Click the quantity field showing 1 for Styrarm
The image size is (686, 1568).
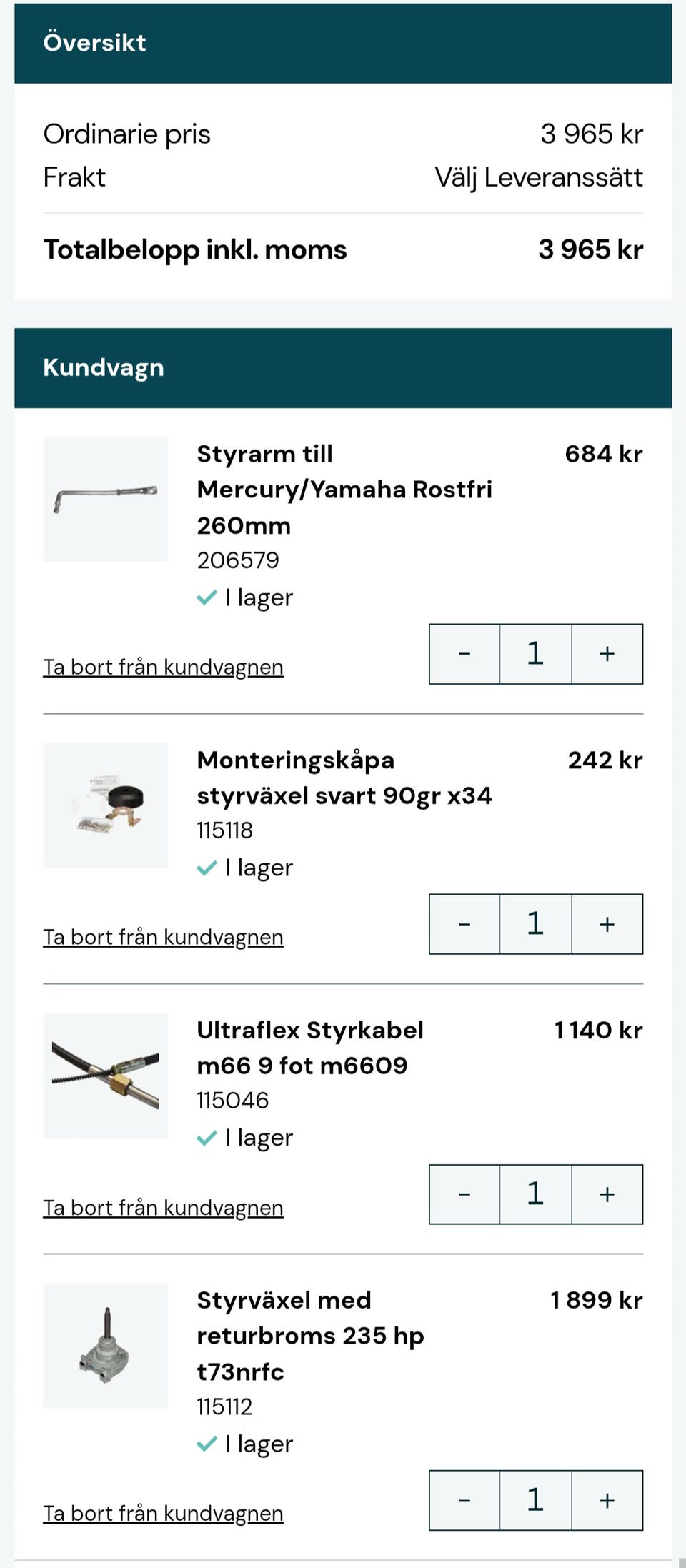(535, 654)
